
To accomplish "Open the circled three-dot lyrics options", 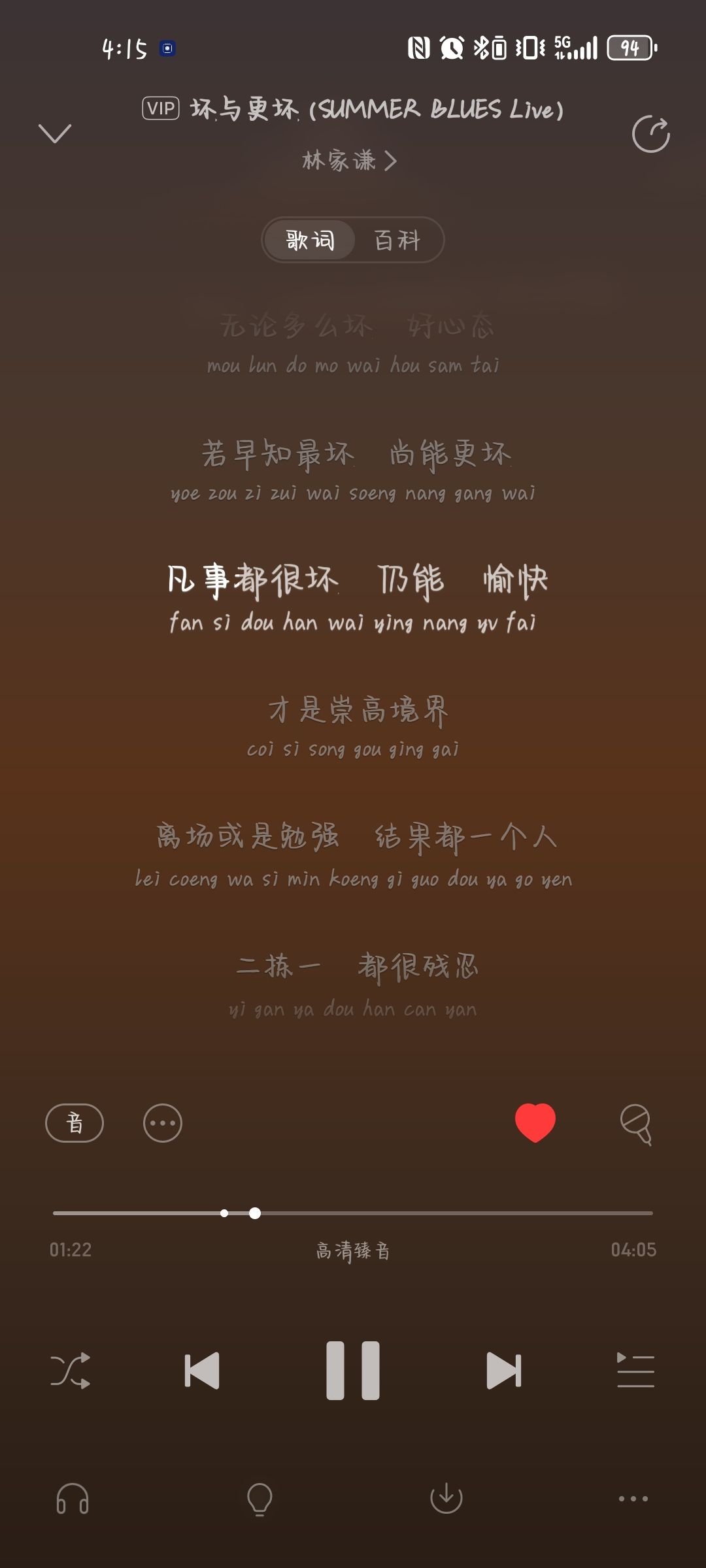I will tap(163, 1123).
